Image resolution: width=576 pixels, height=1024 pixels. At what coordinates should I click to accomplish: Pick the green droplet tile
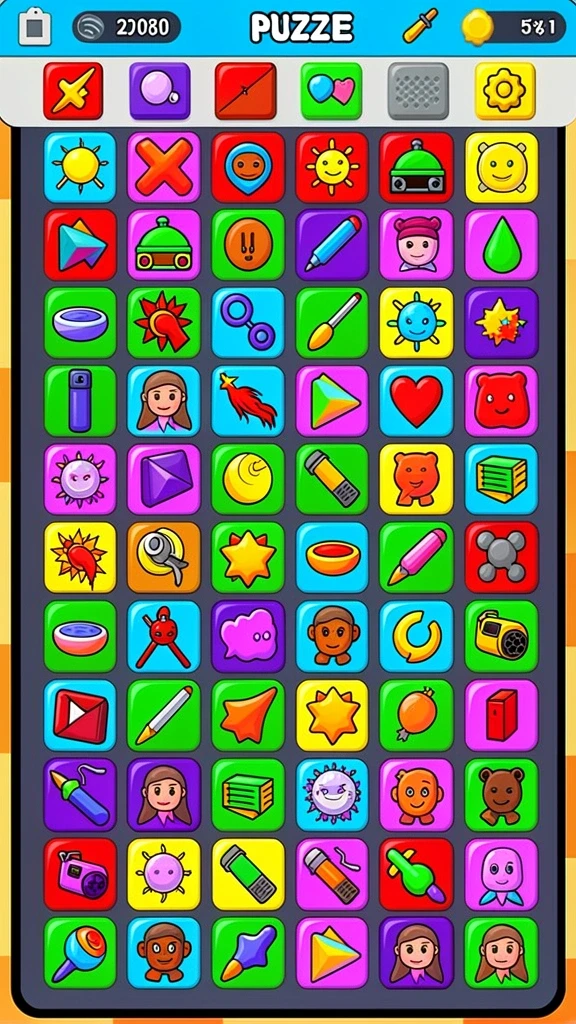point(501,245)
